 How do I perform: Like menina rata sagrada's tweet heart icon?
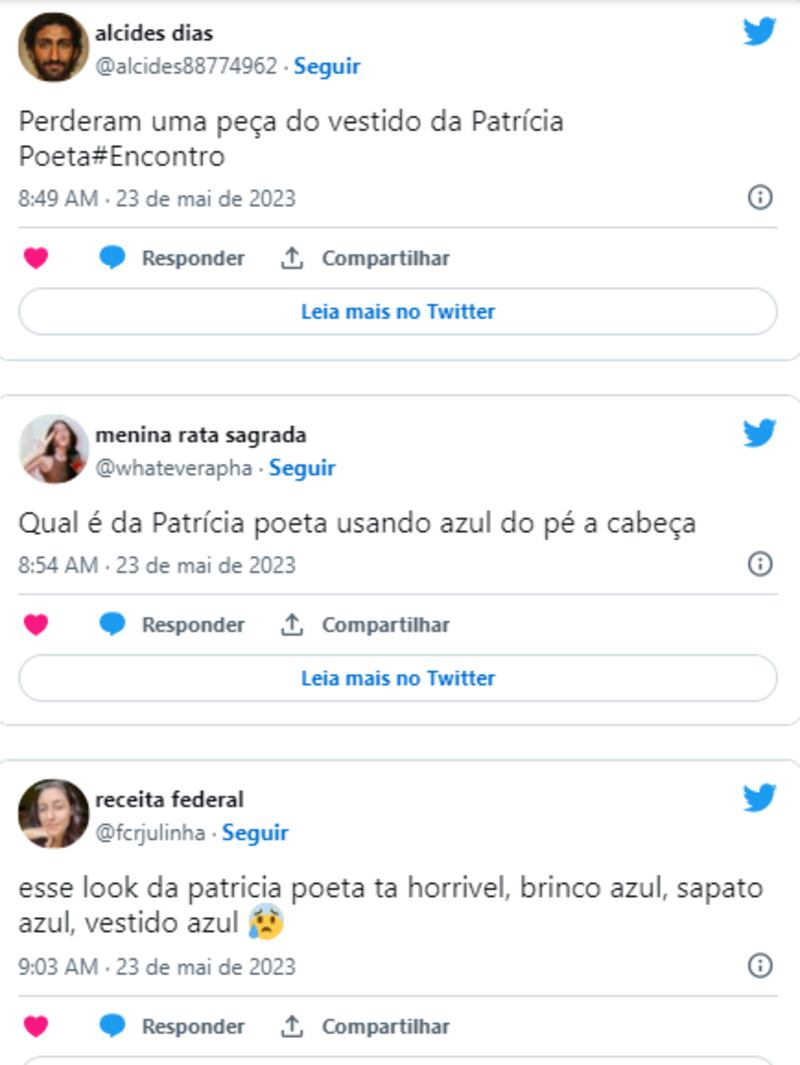click(33, 623)
